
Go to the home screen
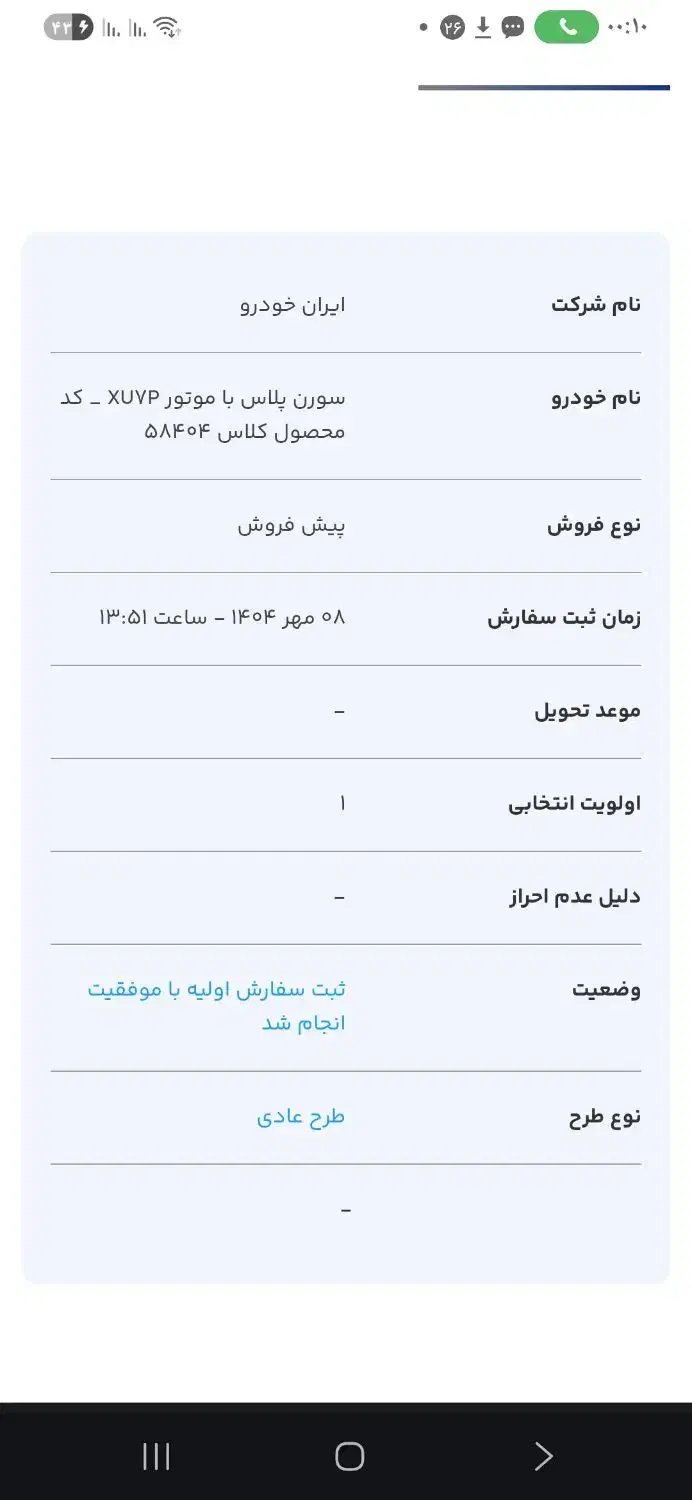click(349, 1456)
